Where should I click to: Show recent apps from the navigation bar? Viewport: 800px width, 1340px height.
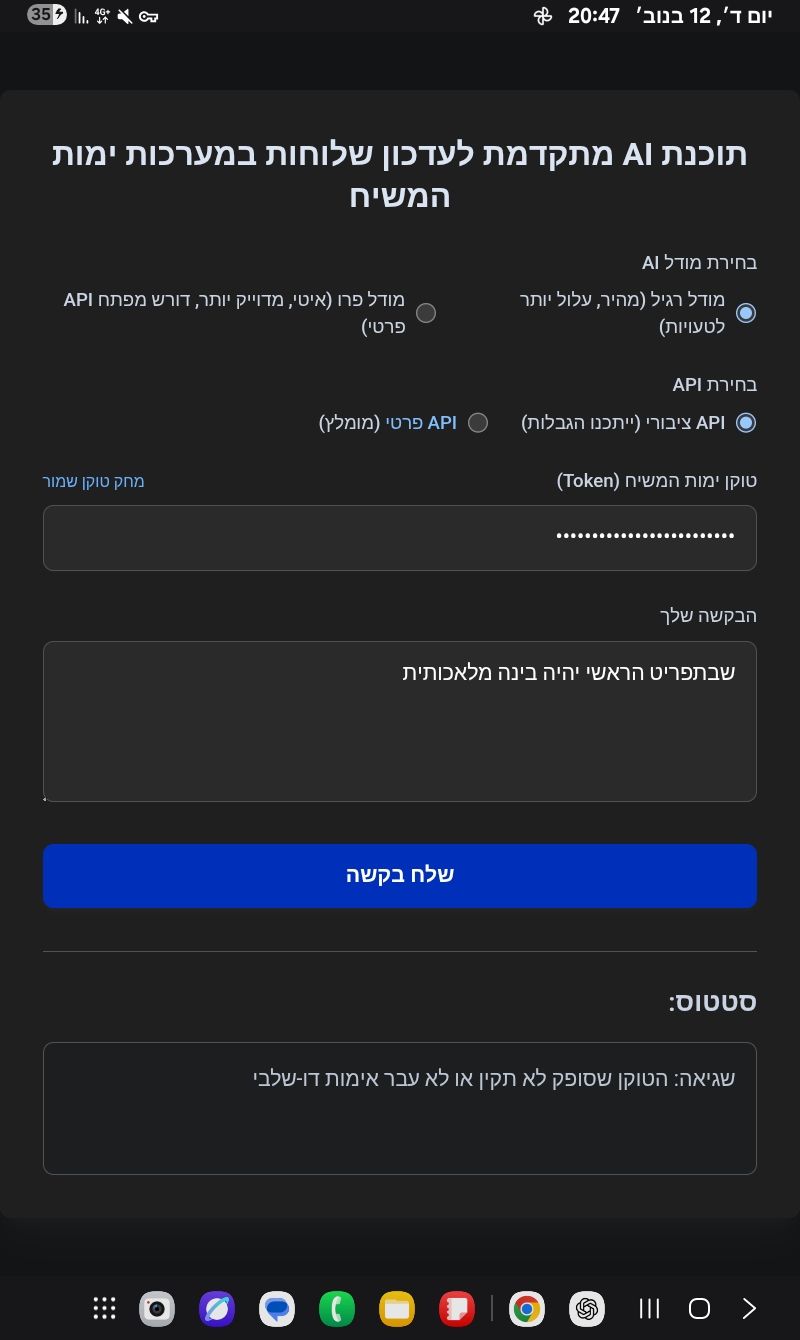point(649,1308)
